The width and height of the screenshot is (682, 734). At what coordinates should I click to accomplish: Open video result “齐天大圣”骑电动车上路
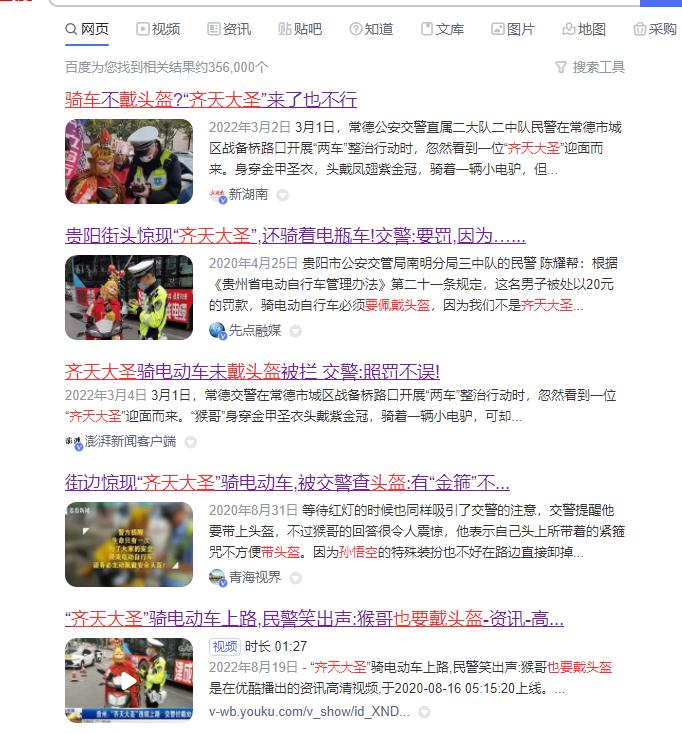[x=314, y=618]
